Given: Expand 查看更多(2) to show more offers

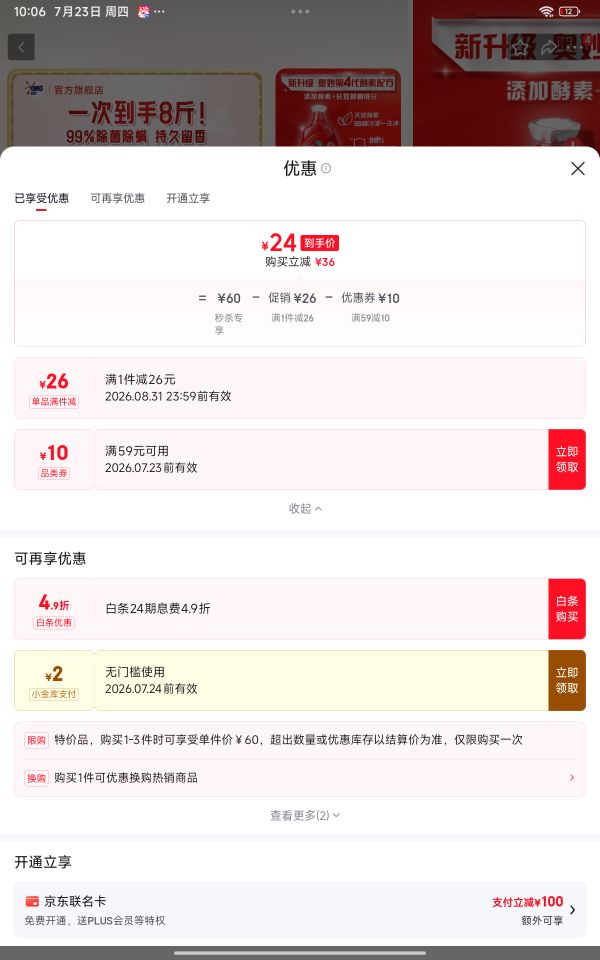Looking at the screenshot, I should tap(305, 815).
